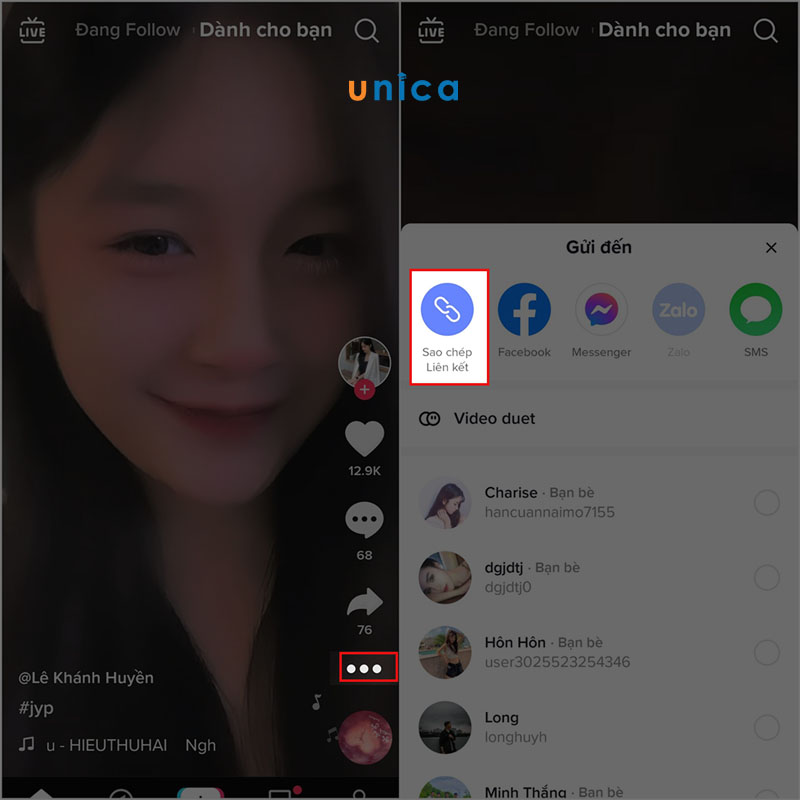Open the comments showing 68
This screenshot has width=800, height=800.
pos(364,521)
